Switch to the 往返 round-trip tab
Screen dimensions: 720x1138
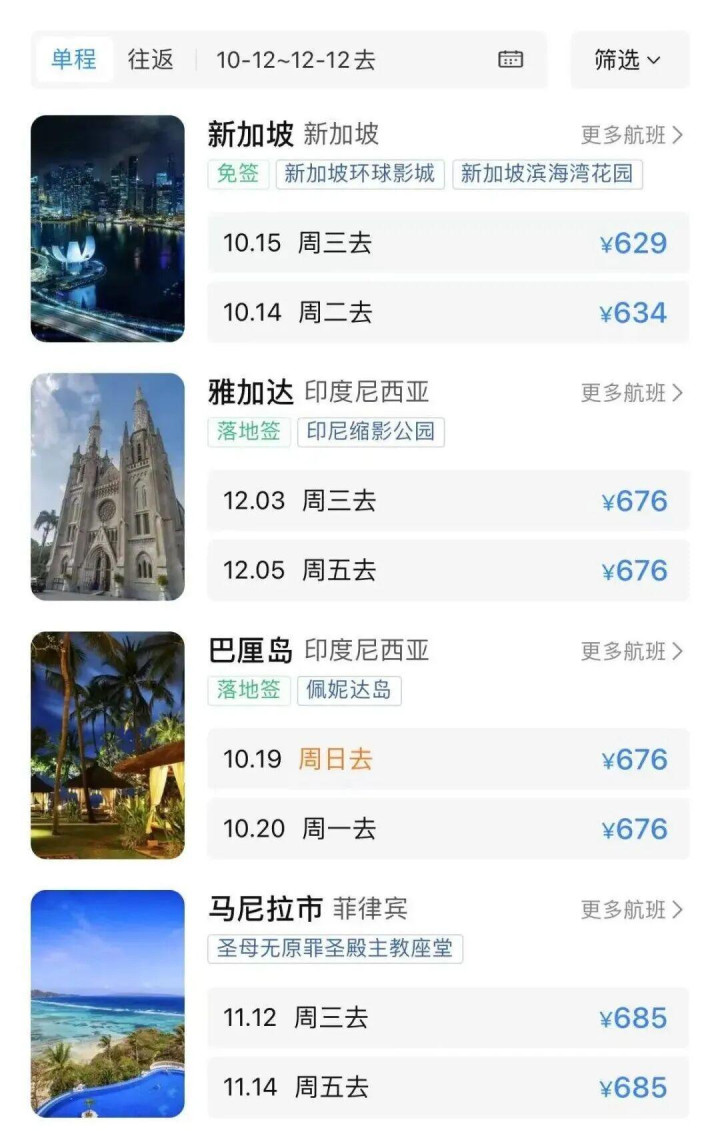150,60
